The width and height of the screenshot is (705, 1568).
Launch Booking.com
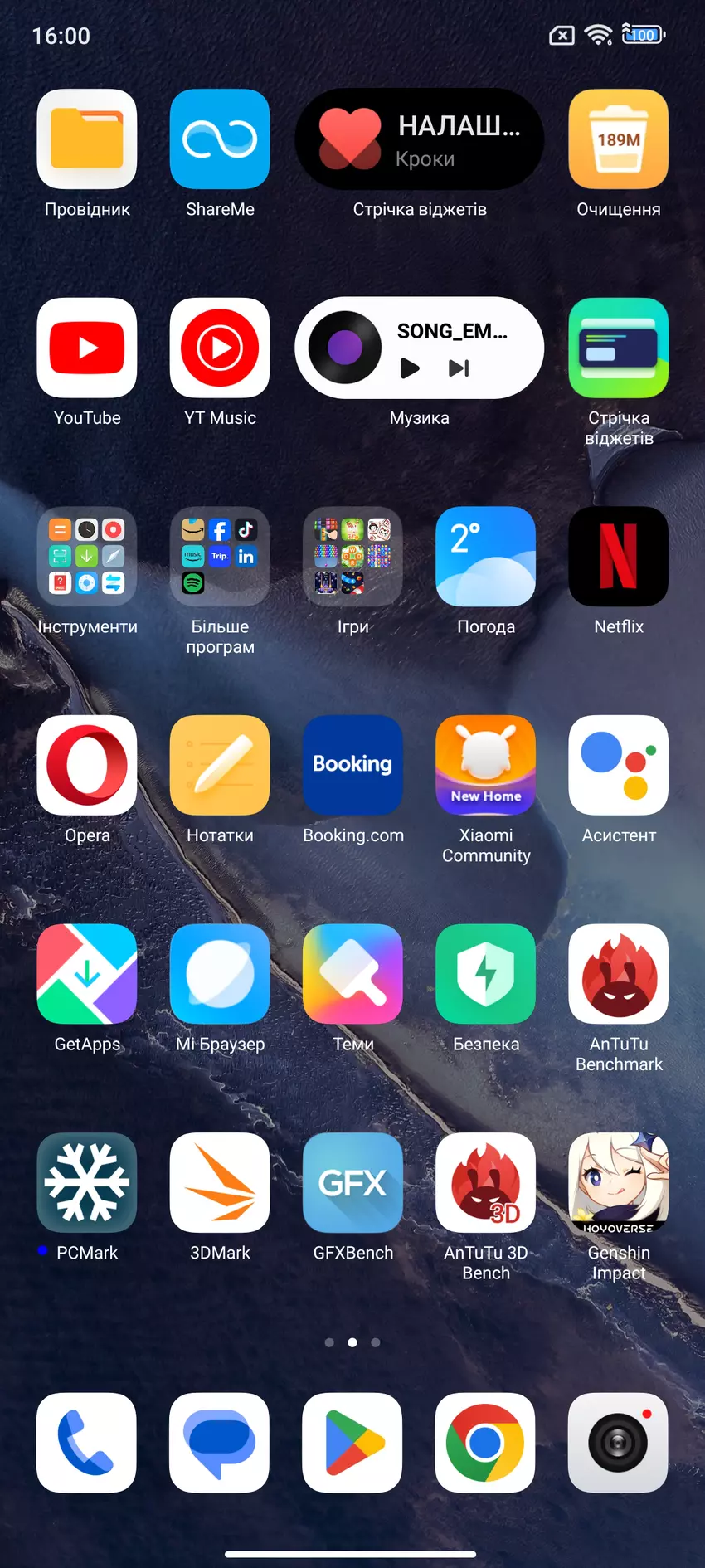pyautogui.click(x=352, y=765)
